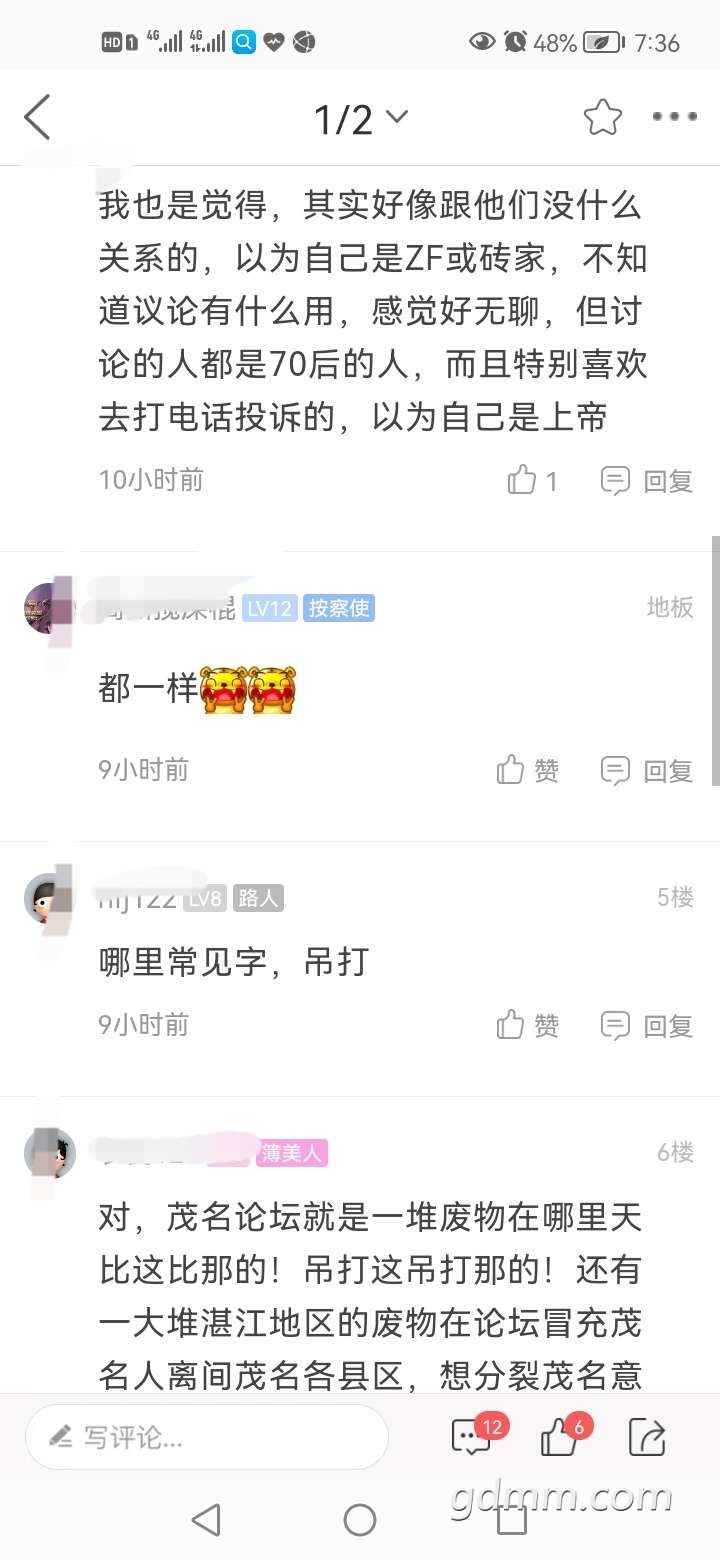Go back using the top-left arrow

[x=38, y=118]
